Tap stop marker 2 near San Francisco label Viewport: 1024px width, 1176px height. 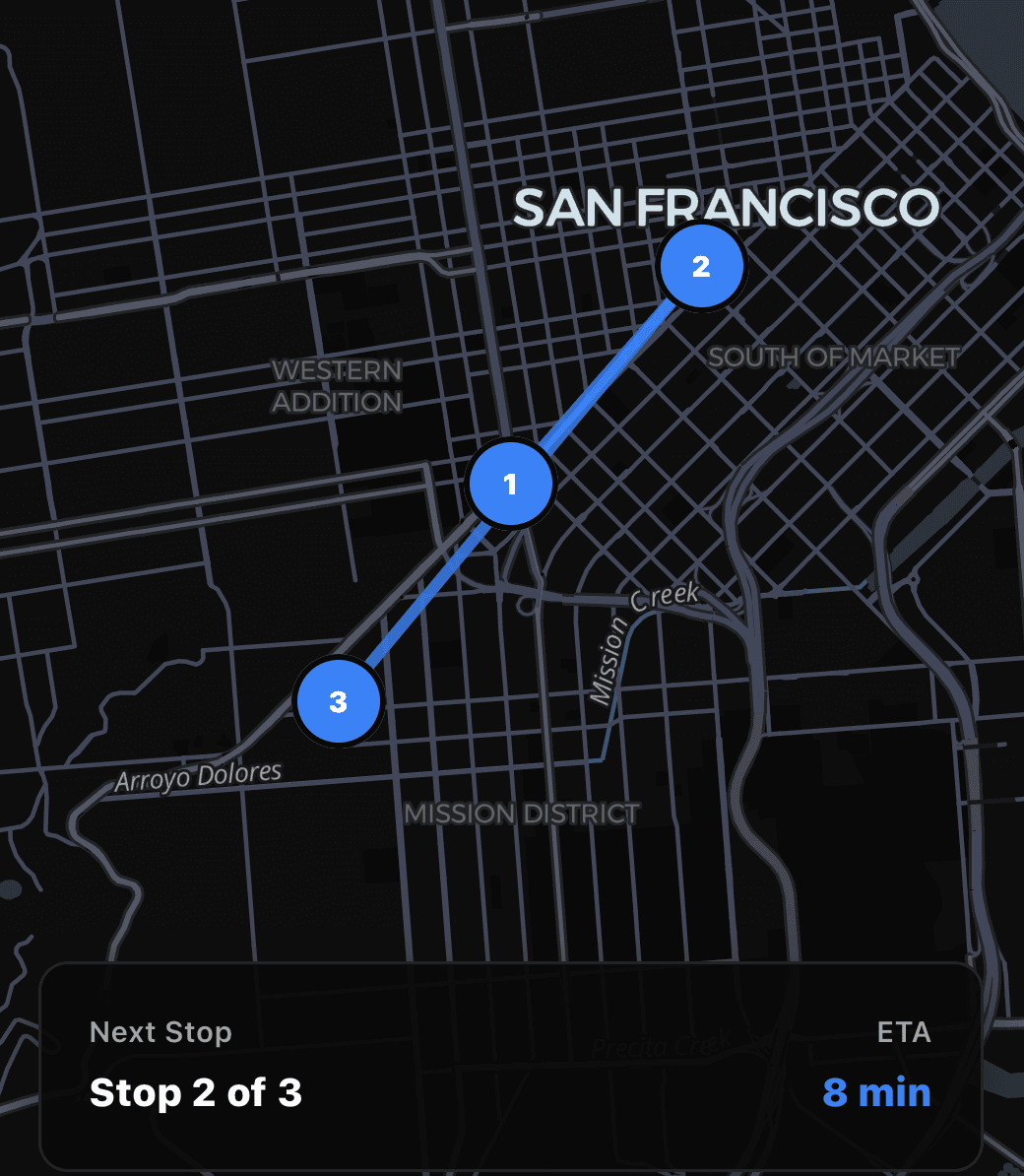click(x=701, y=266)
